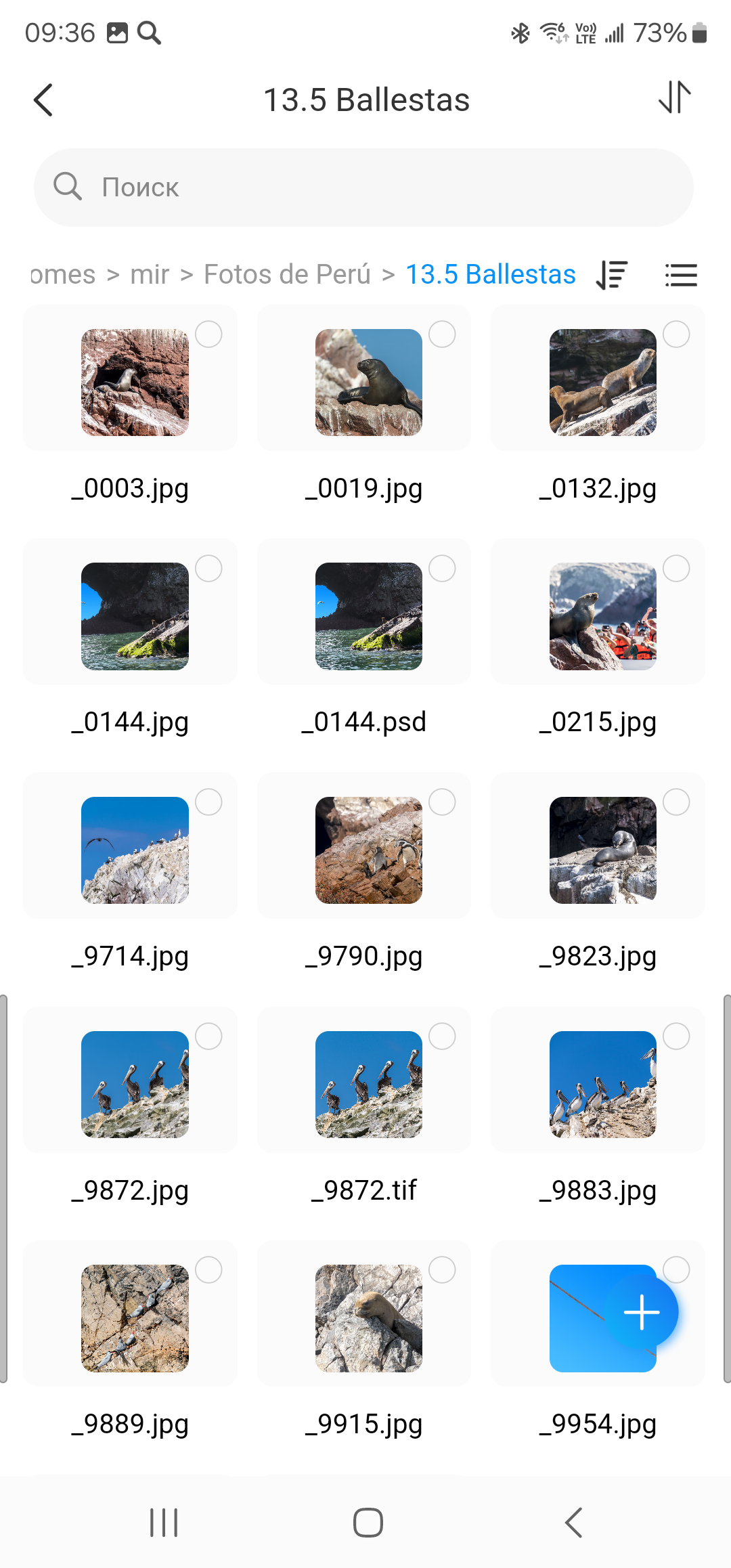Screen dimensions: 731x1568
Task: Switch to list view layout
Action: click(x=680, y=275)
